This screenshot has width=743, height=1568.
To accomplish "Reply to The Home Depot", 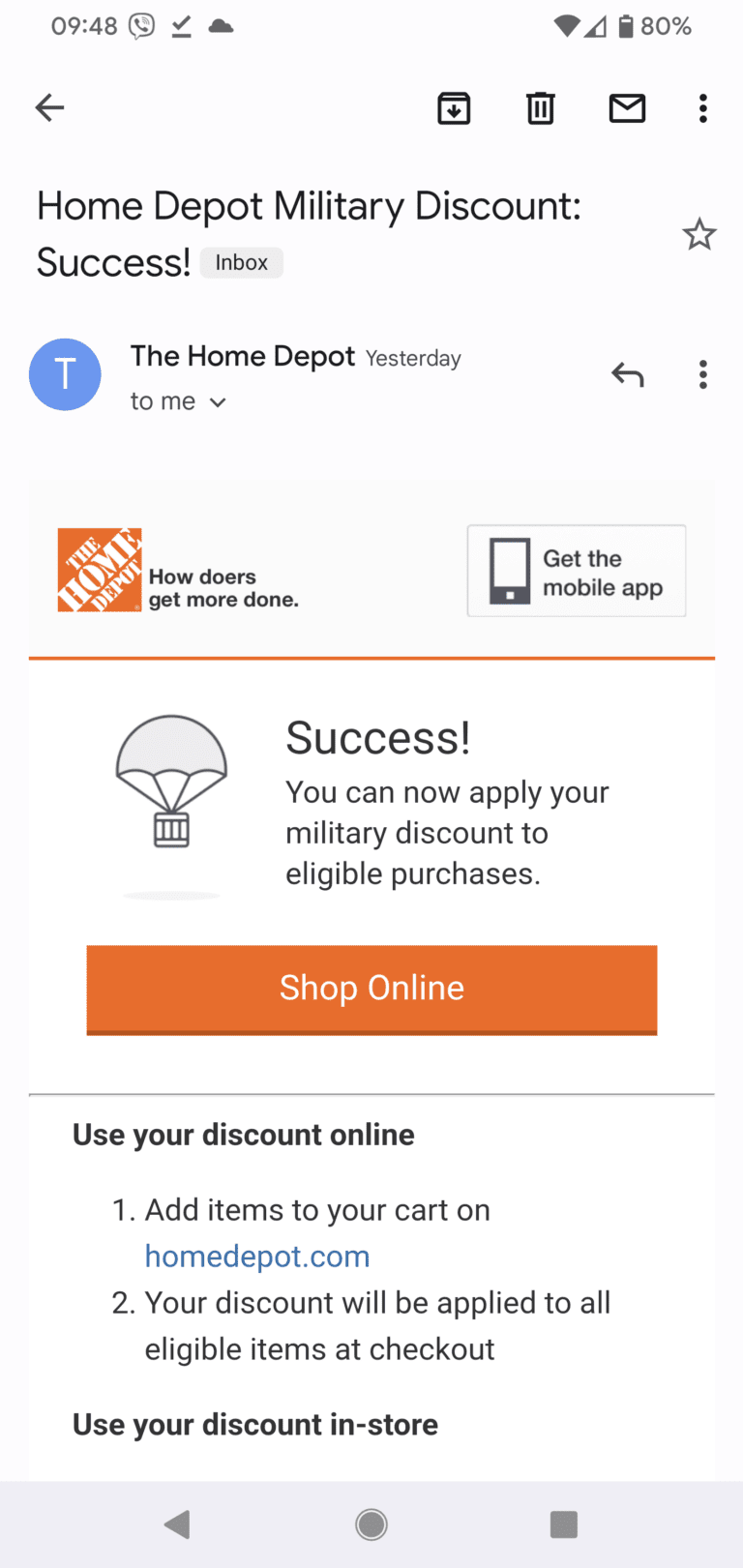I will (627, 374).
